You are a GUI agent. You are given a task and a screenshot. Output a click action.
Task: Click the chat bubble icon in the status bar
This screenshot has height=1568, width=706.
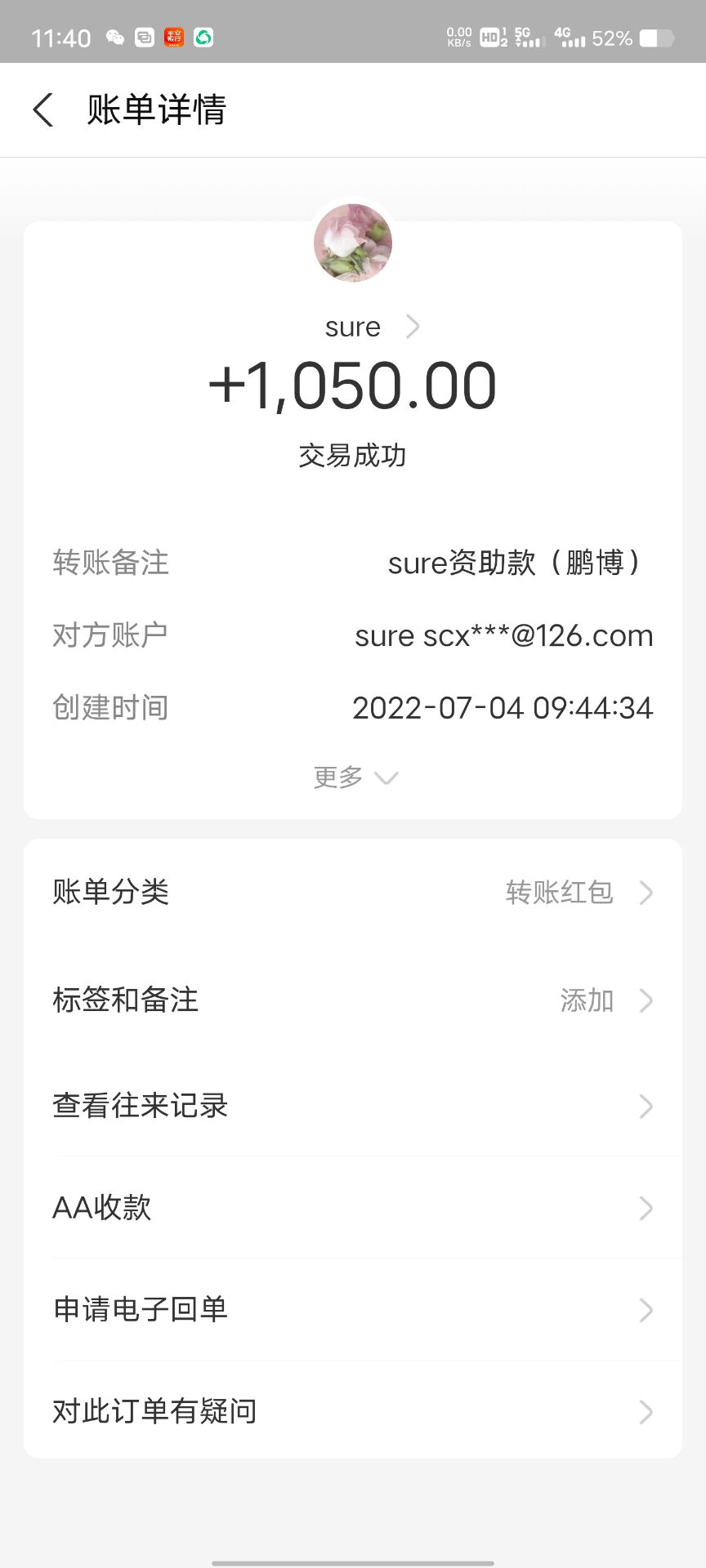[144, 38]
